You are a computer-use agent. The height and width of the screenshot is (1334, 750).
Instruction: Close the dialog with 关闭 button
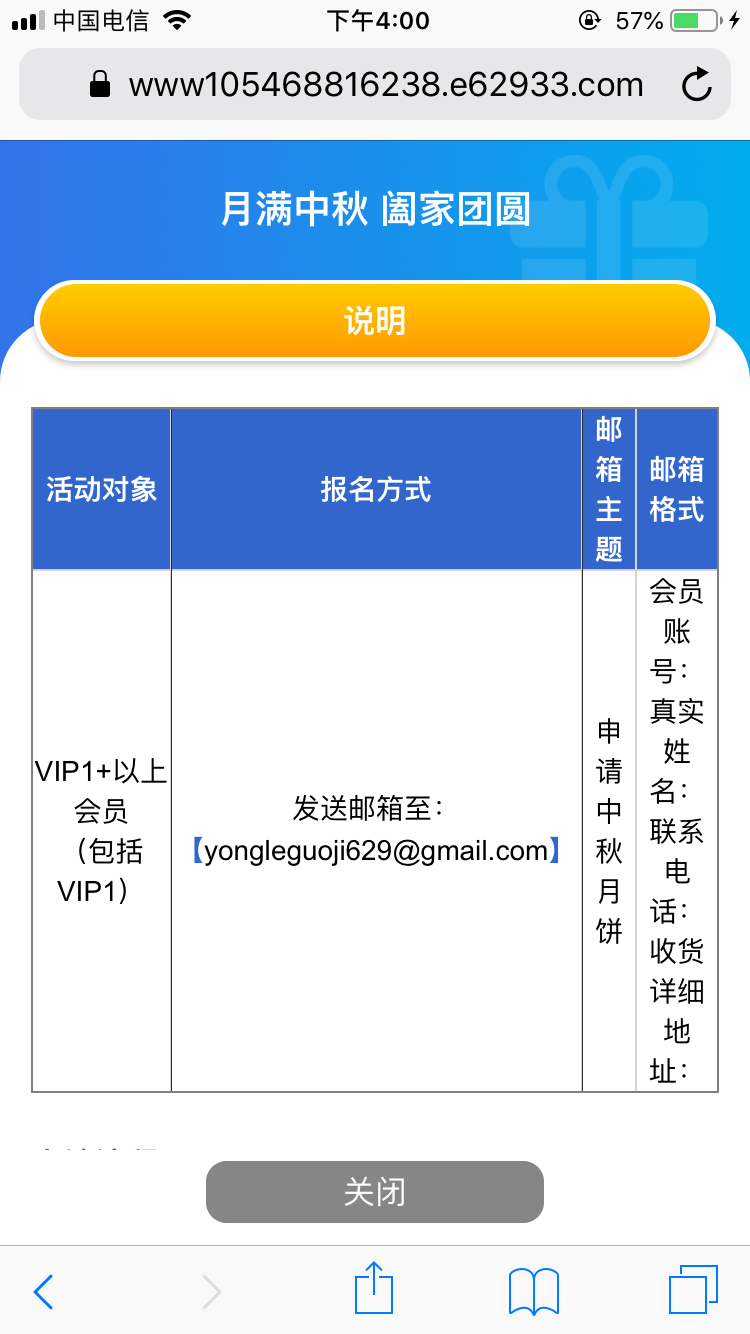pyautogui.click(x=375, y=1192)
